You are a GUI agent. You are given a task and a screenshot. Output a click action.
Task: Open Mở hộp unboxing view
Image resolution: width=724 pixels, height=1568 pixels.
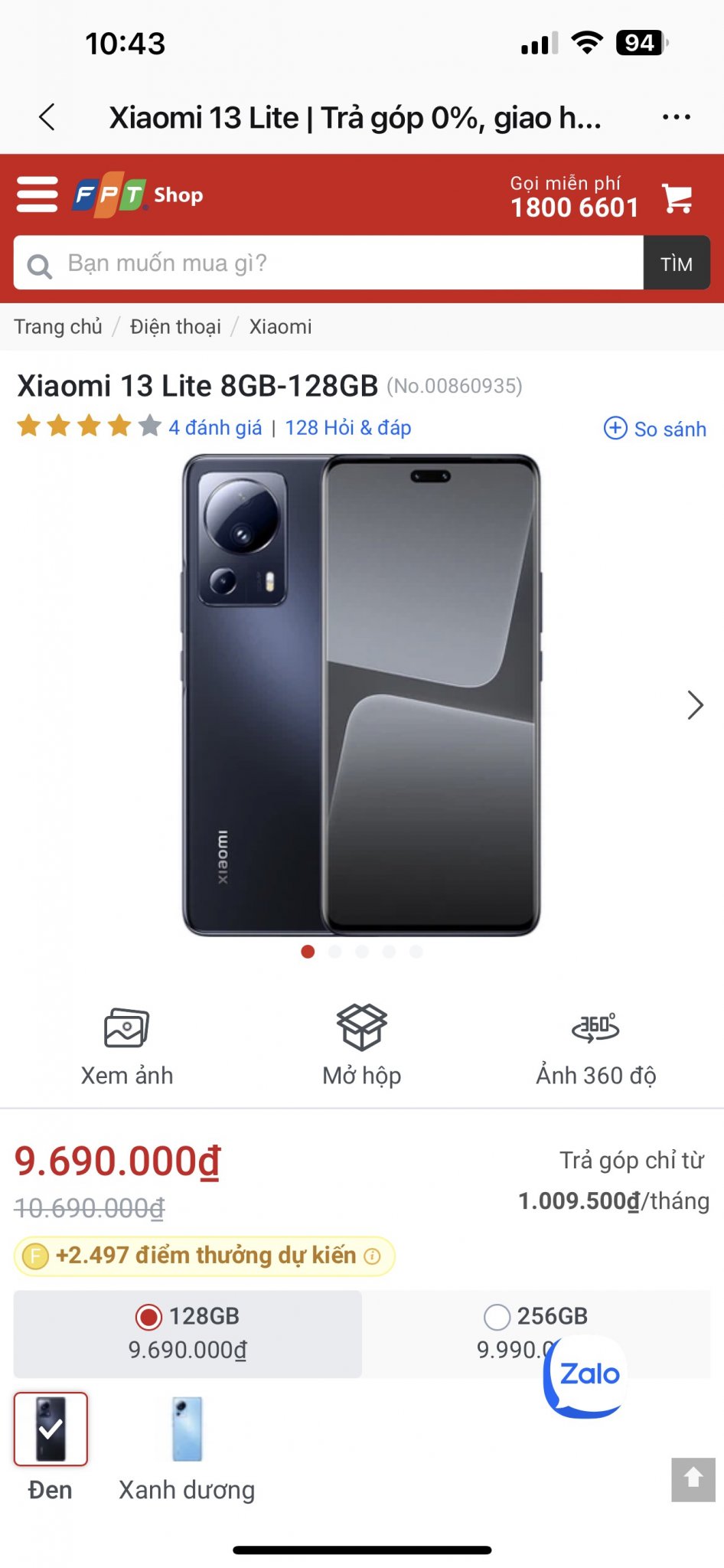pos(362,1046)
